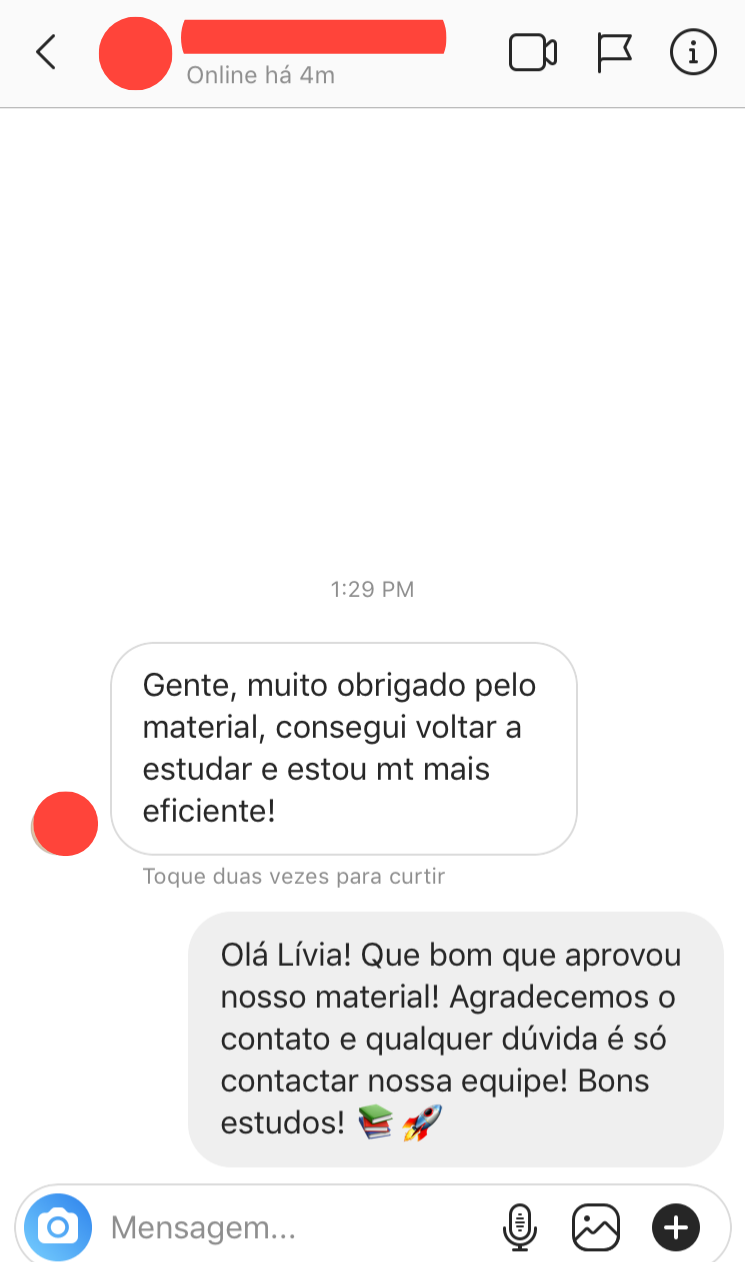
Task: Open conversation info details
Action: click(693, 52)
